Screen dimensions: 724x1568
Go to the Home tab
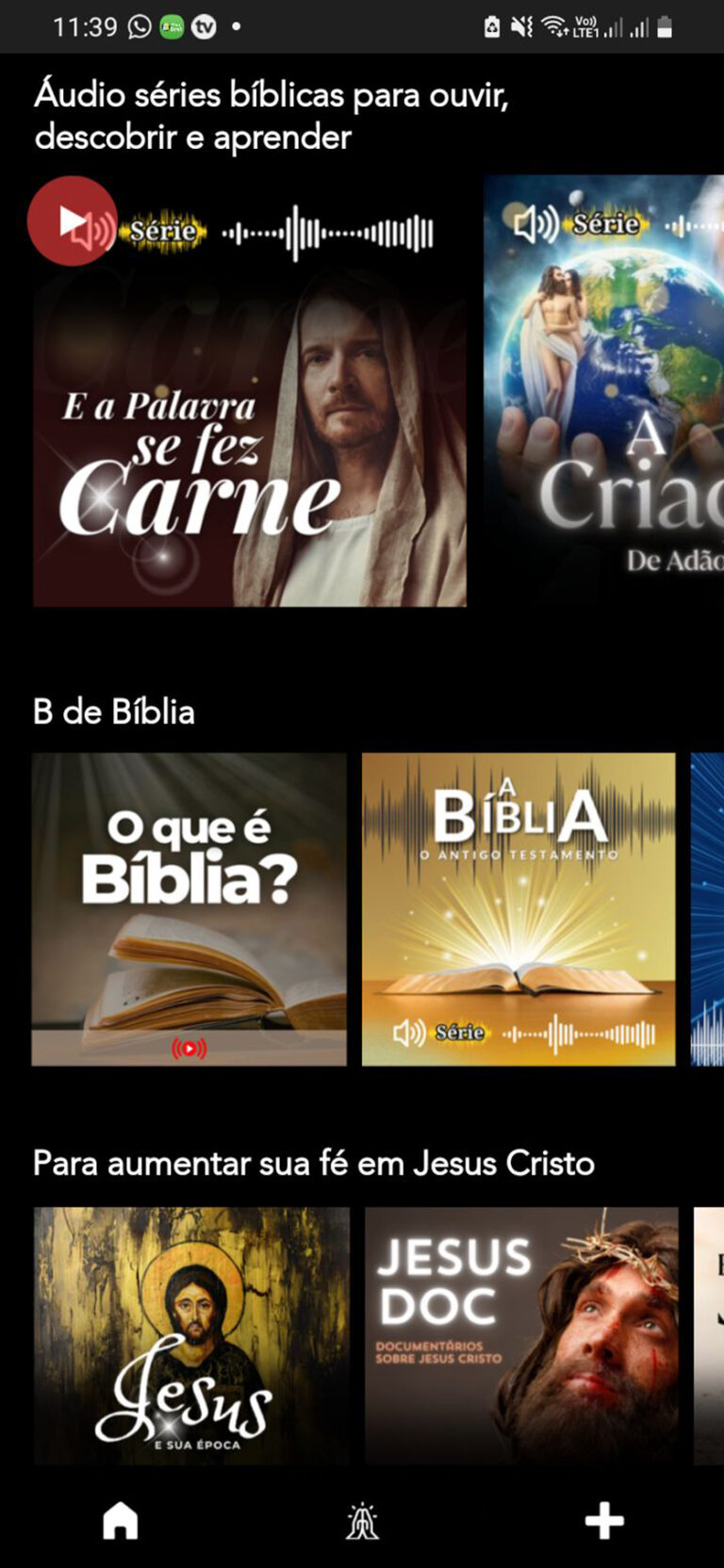(x=120, y=1520)
